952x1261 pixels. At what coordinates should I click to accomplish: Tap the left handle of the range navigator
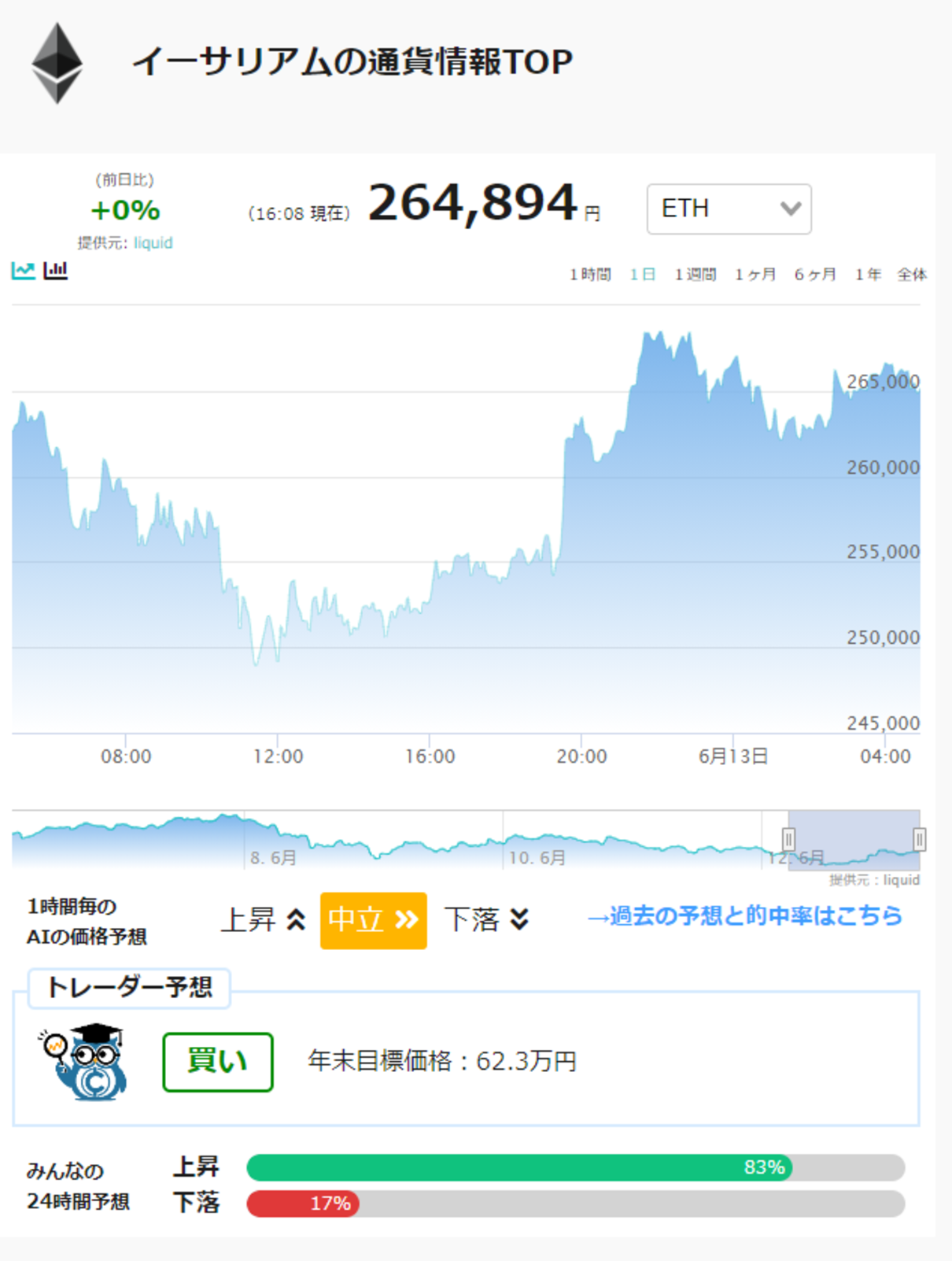(788, 839)
